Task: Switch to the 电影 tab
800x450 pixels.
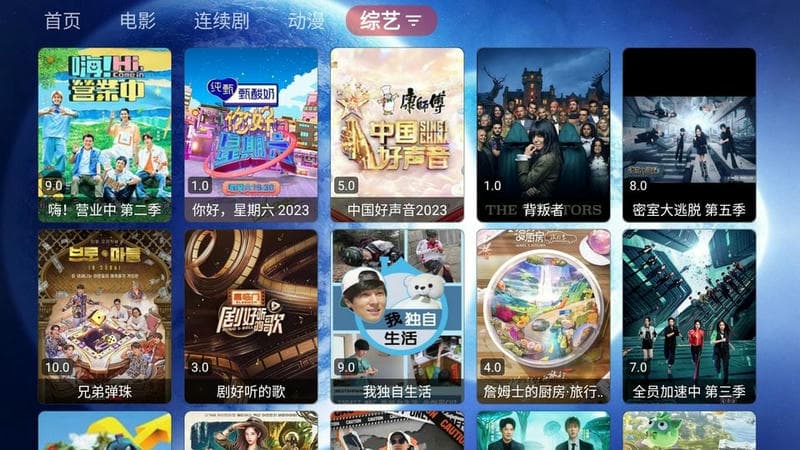Action: click(x=137, y=20)
